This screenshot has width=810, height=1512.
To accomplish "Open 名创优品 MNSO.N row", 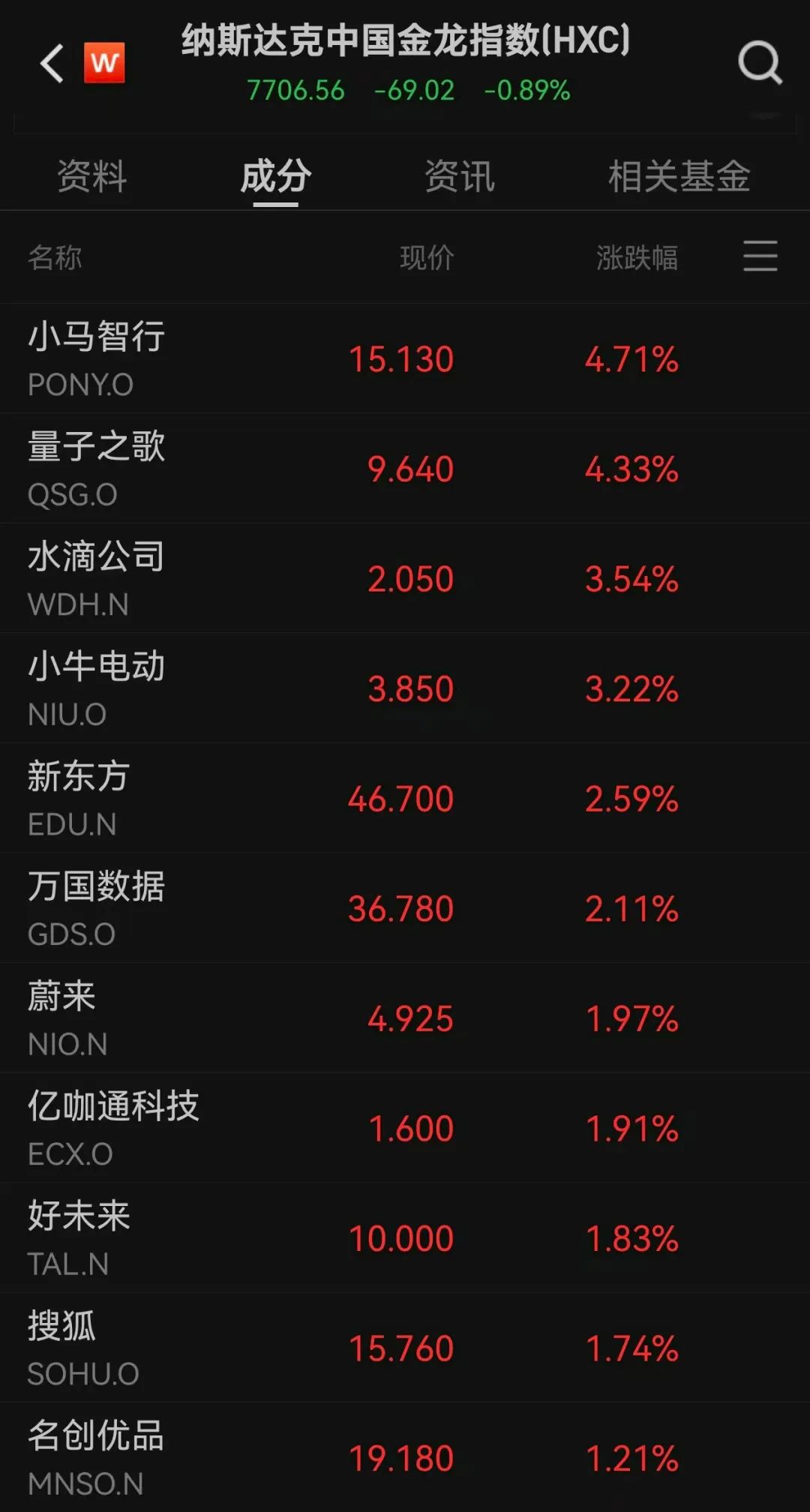I will 405,1457.
